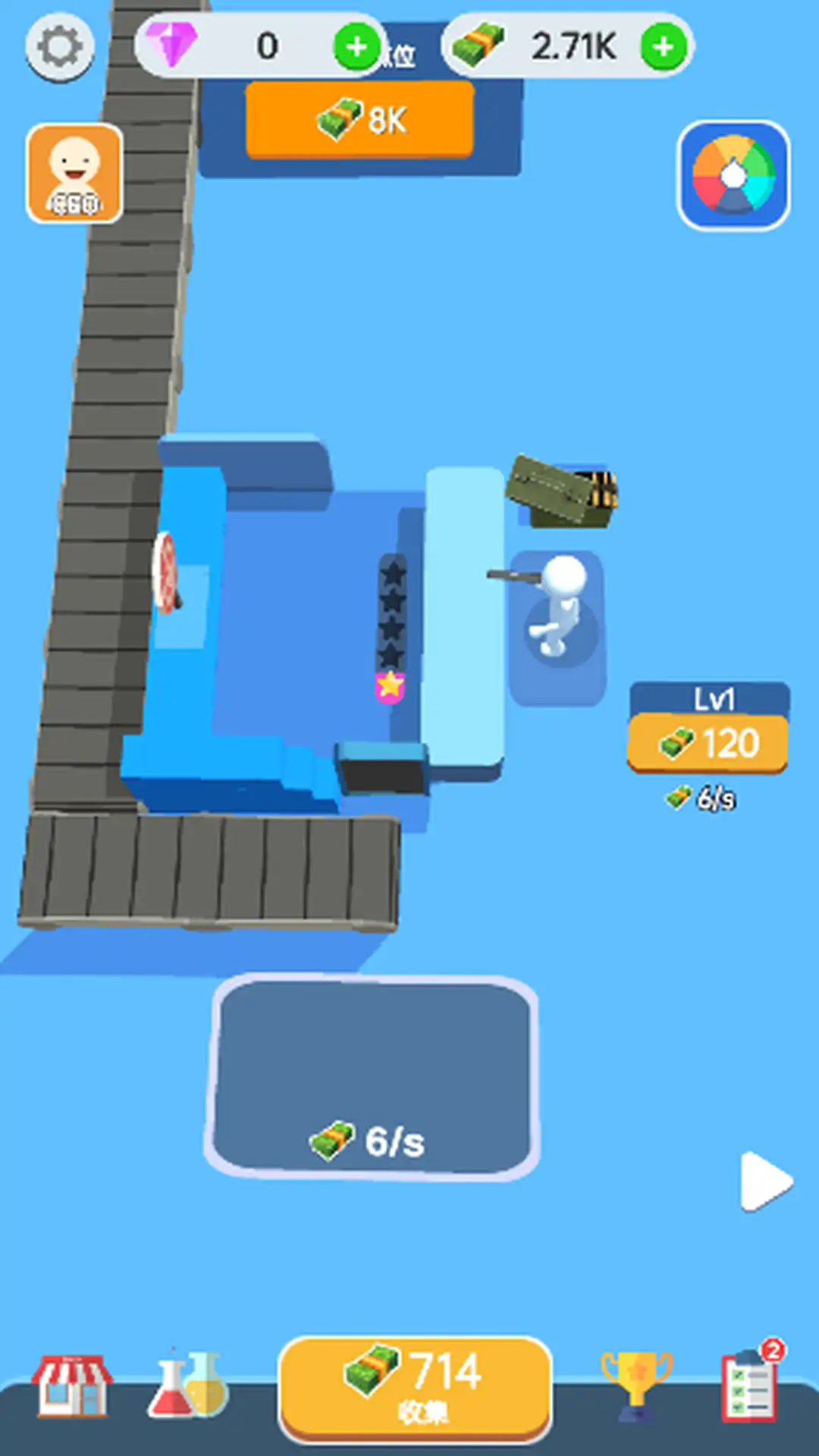Open the colorful spin wheel

733,175
